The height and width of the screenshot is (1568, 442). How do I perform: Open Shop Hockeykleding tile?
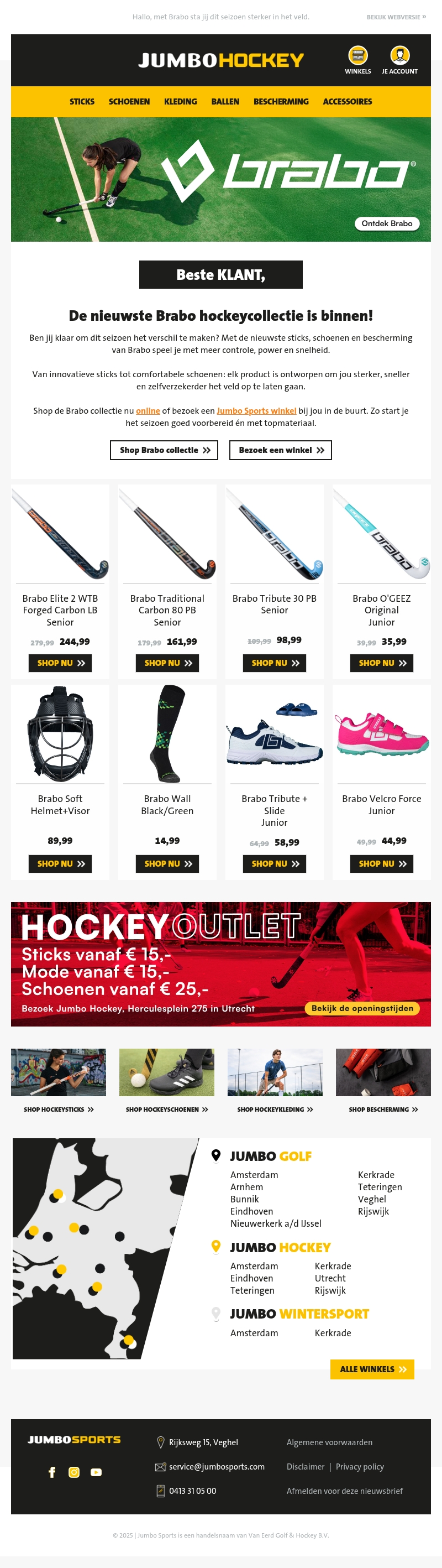pos(275,1109)
